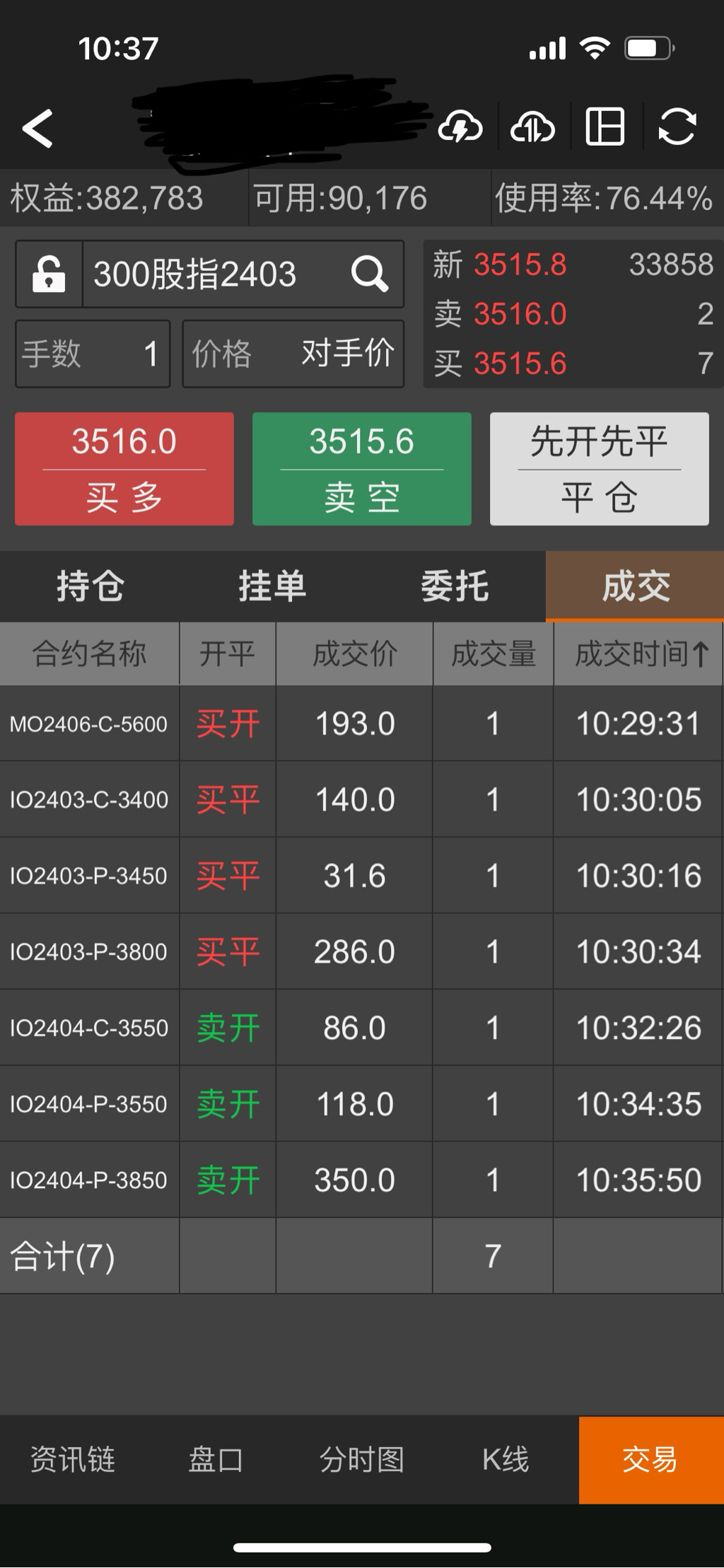Refresh the trading data
Image resolution: width=724 pixels, height=1568 pixels.
pyautogui.click(x=677, y=128)
